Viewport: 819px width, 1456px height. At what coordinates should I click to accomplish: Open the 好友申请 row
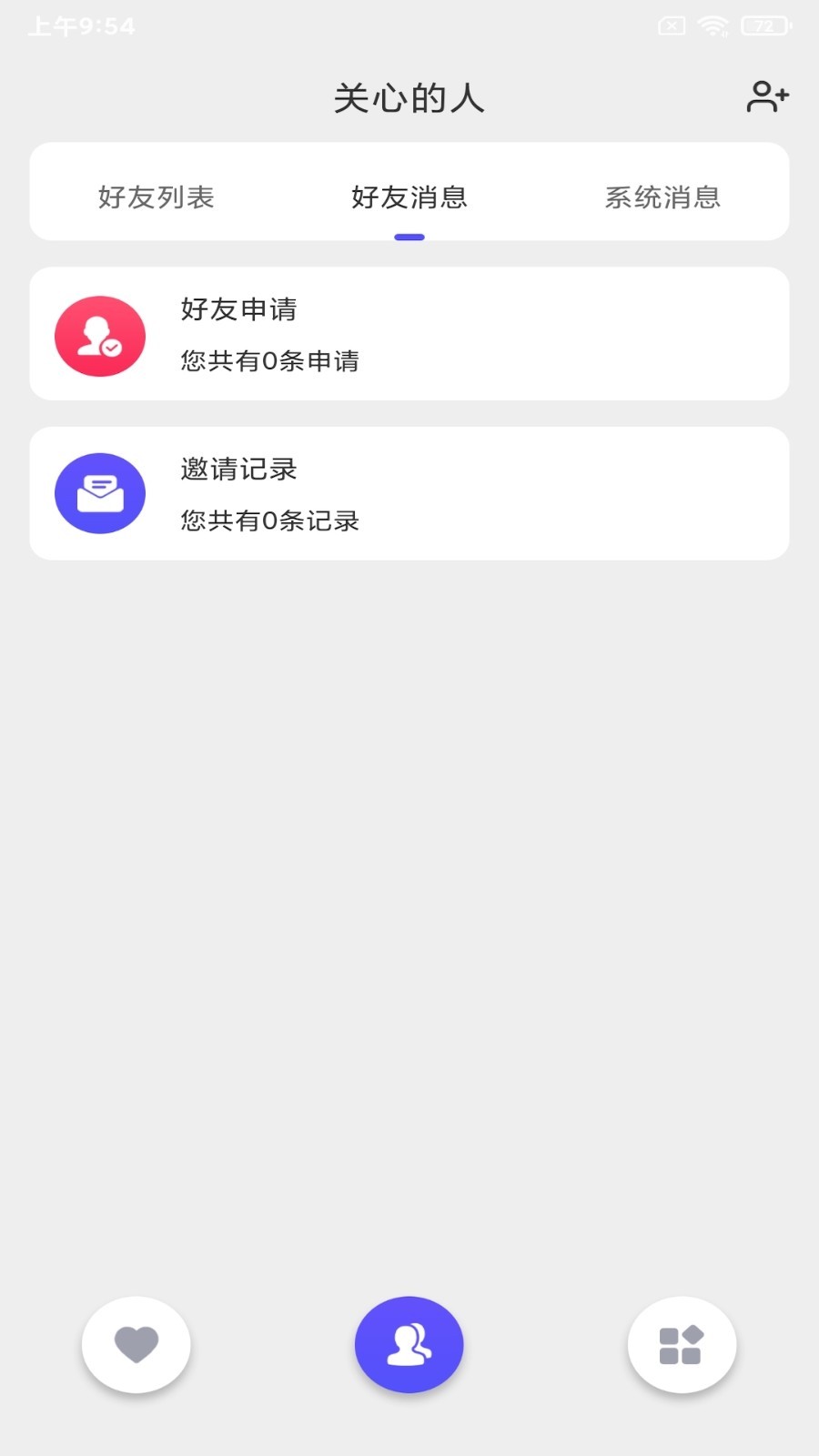[x=409, y=334]
